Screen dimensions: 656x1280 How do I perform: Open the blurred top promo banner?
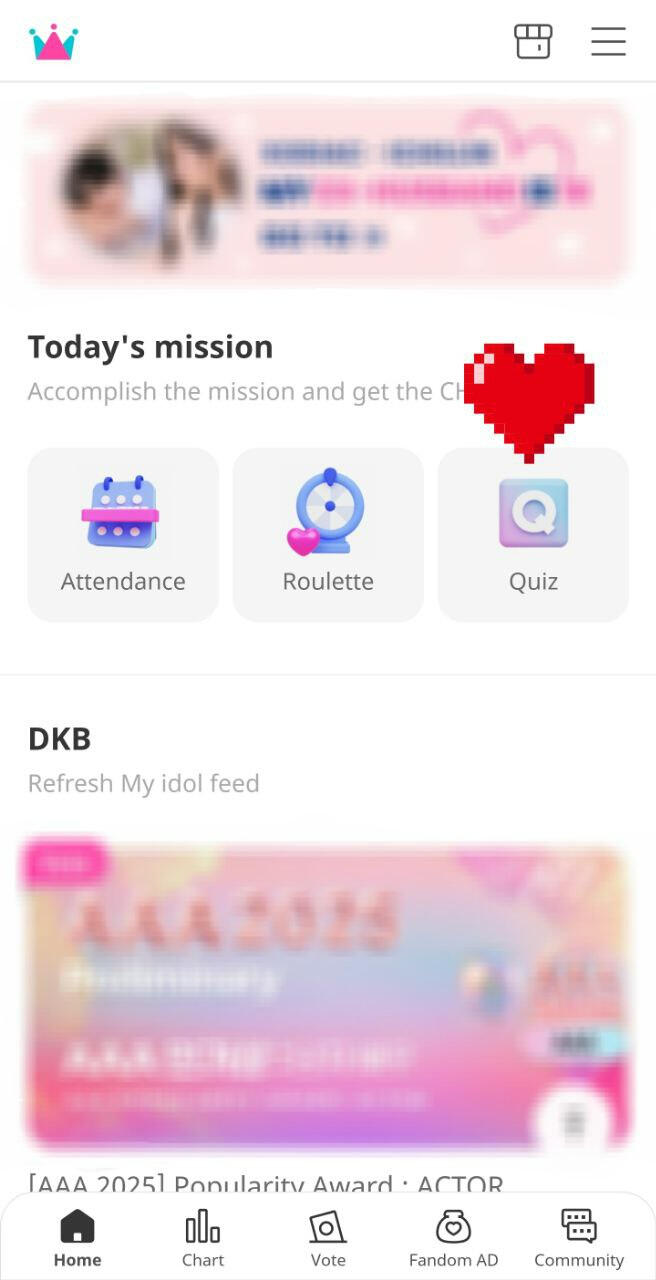point(328,190)
